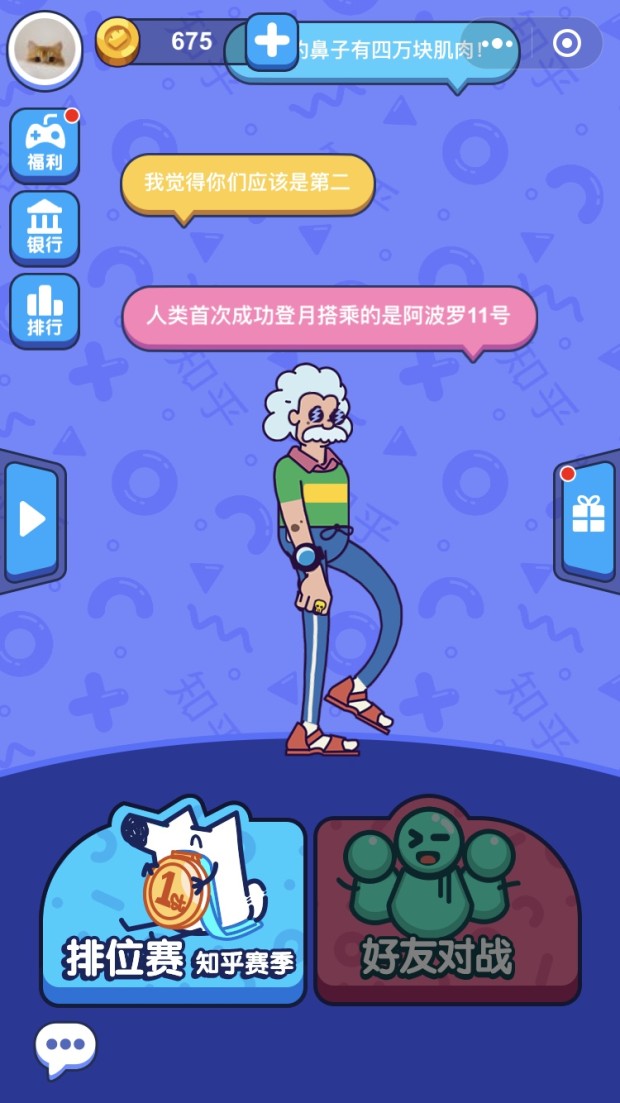Open the chat bubble messages

pyautogui.click(x=66, y=1046)
